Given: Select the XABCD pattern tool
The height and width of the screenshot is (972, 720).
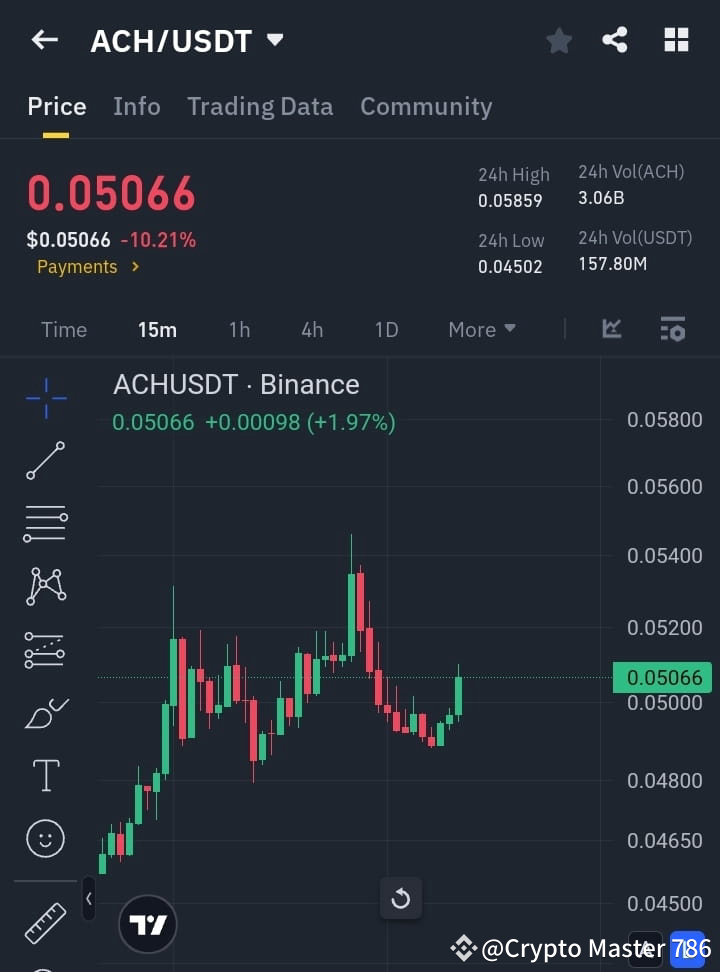Looking at the screenshot, I should (45, 587).
